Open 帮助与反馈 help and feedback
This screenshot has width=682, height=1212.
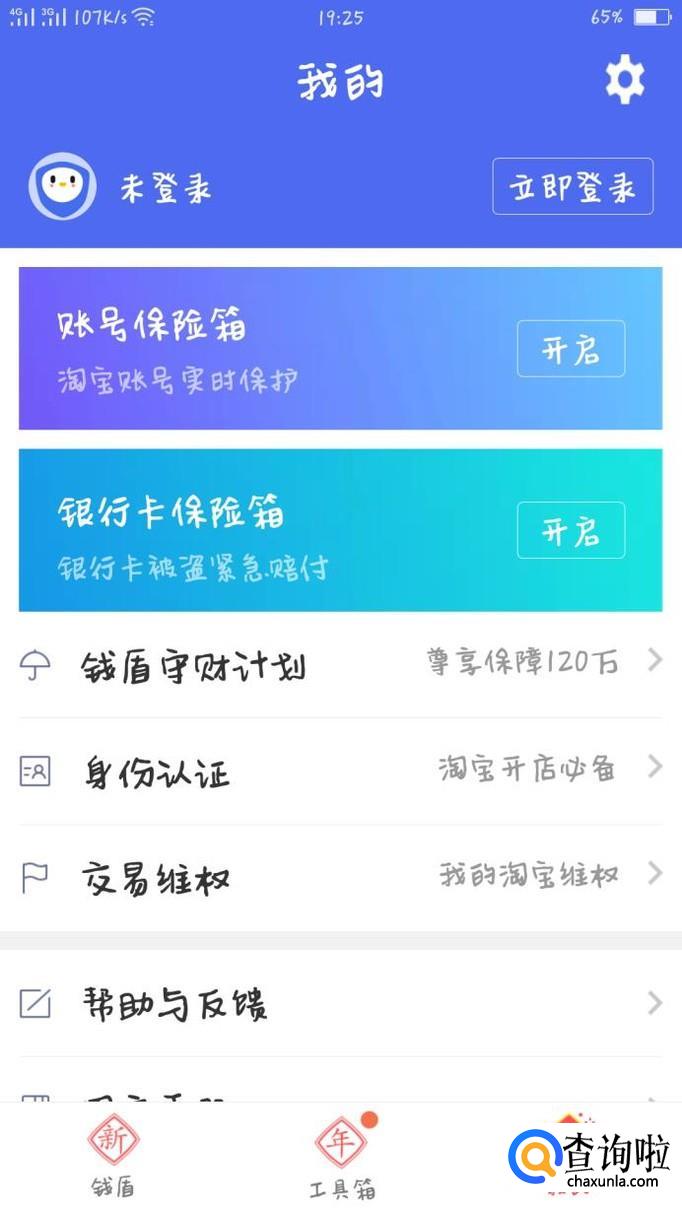[340, 1003]
